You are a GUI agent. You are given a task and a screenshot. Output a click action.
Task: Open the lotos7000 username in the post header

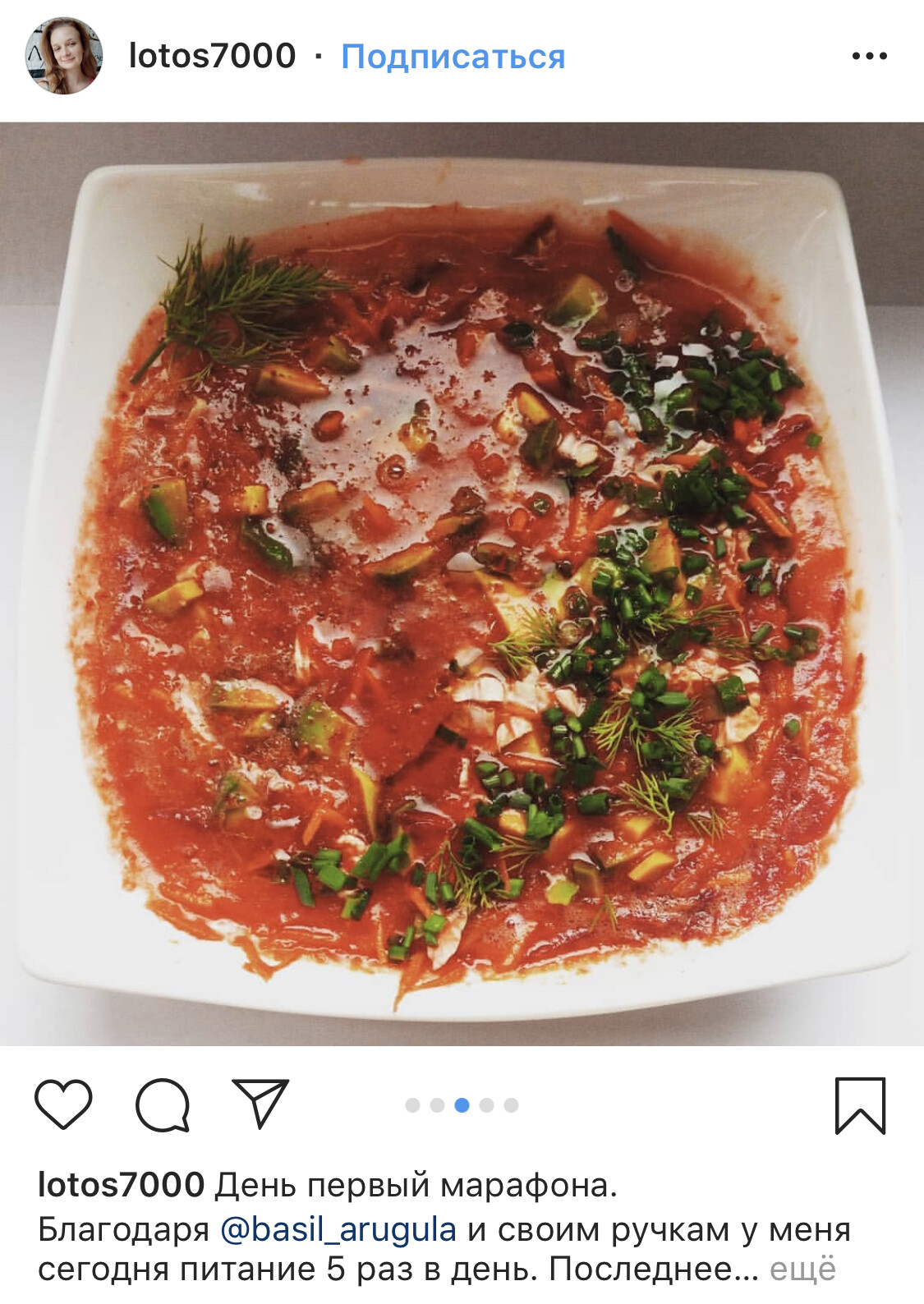pyautogui.click(x=212, y=56)
